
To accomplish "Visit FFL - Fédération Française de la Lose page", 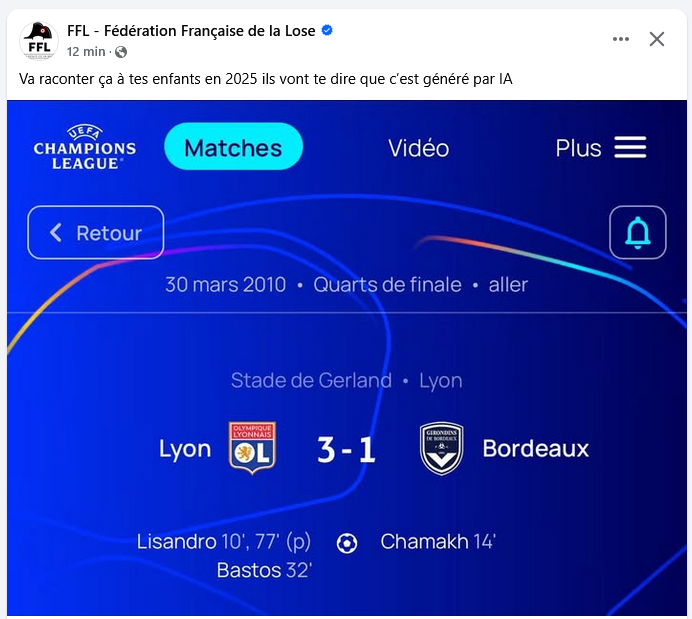I will (x=191, y=31).
